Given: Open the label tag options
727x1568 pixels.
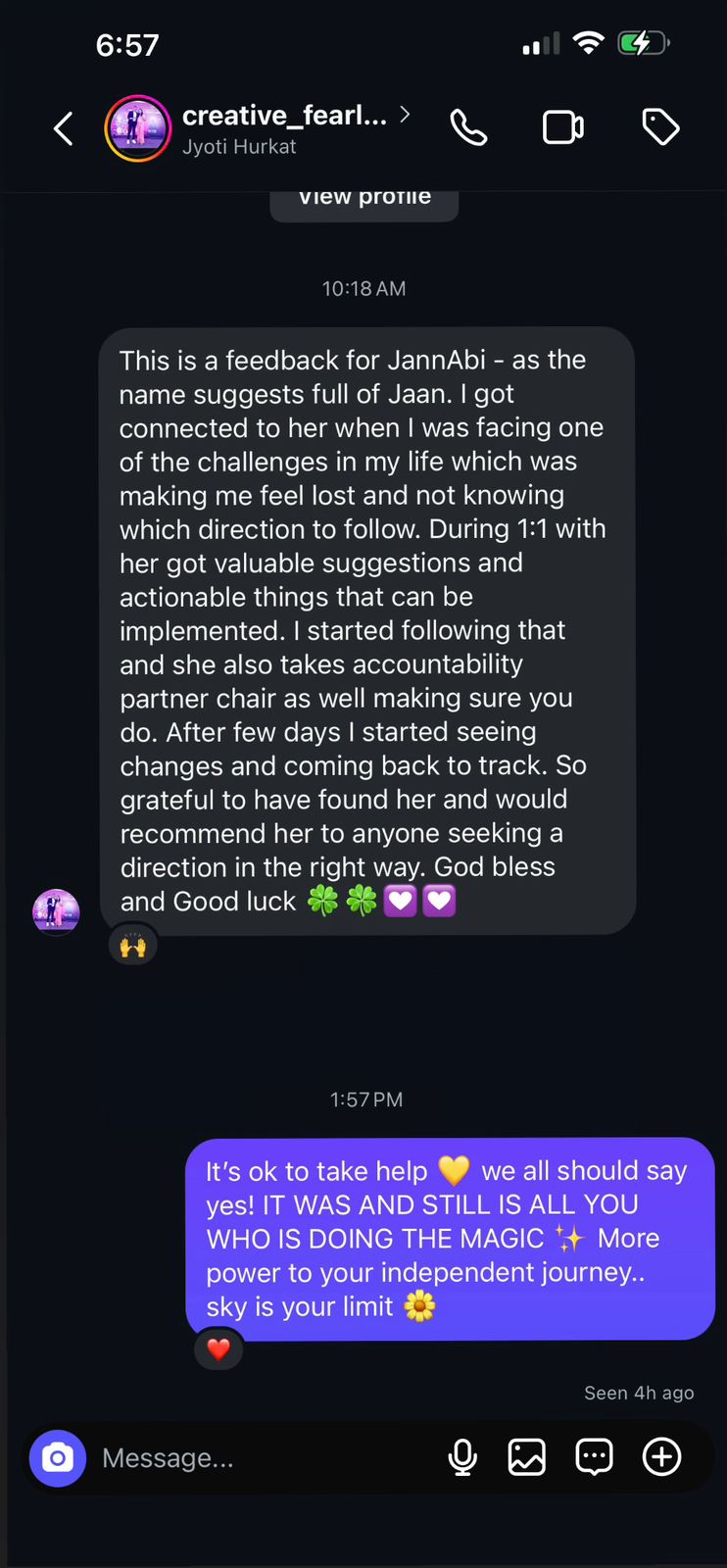Looking at the screenshot, I should 660,127.
